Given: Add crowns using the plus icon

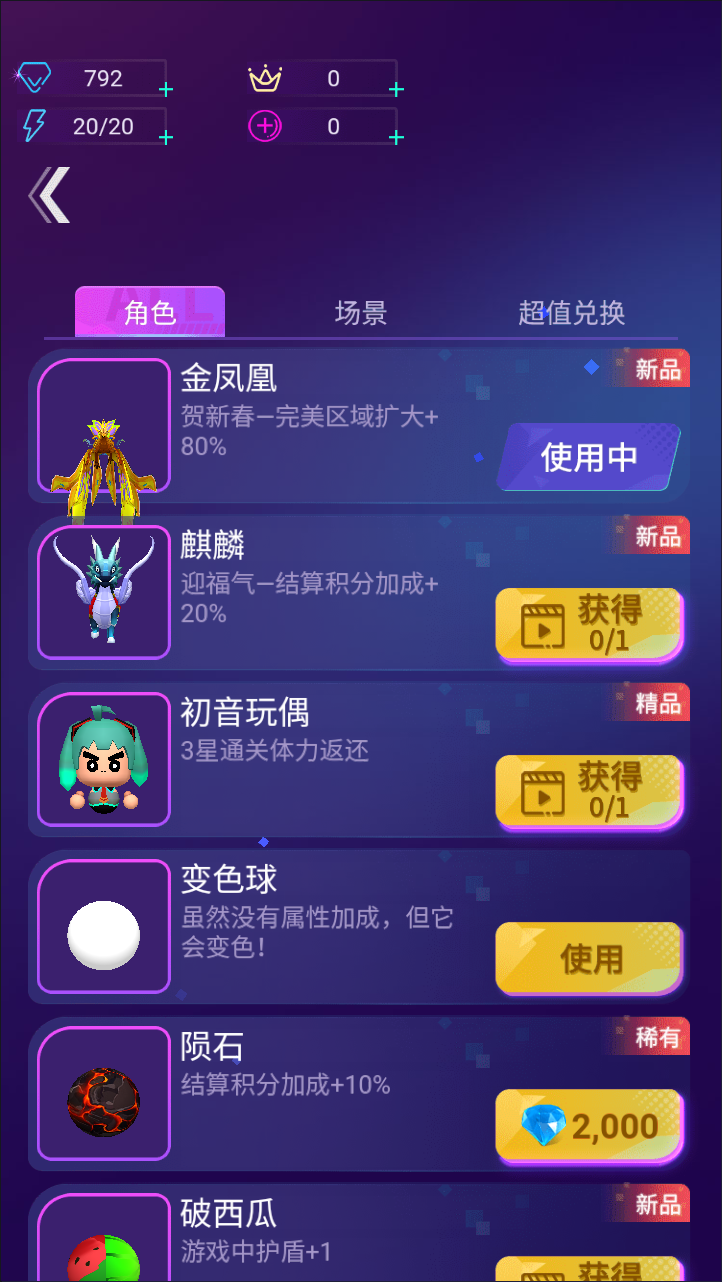Looking at the screenshot, I should pos(396,90).
